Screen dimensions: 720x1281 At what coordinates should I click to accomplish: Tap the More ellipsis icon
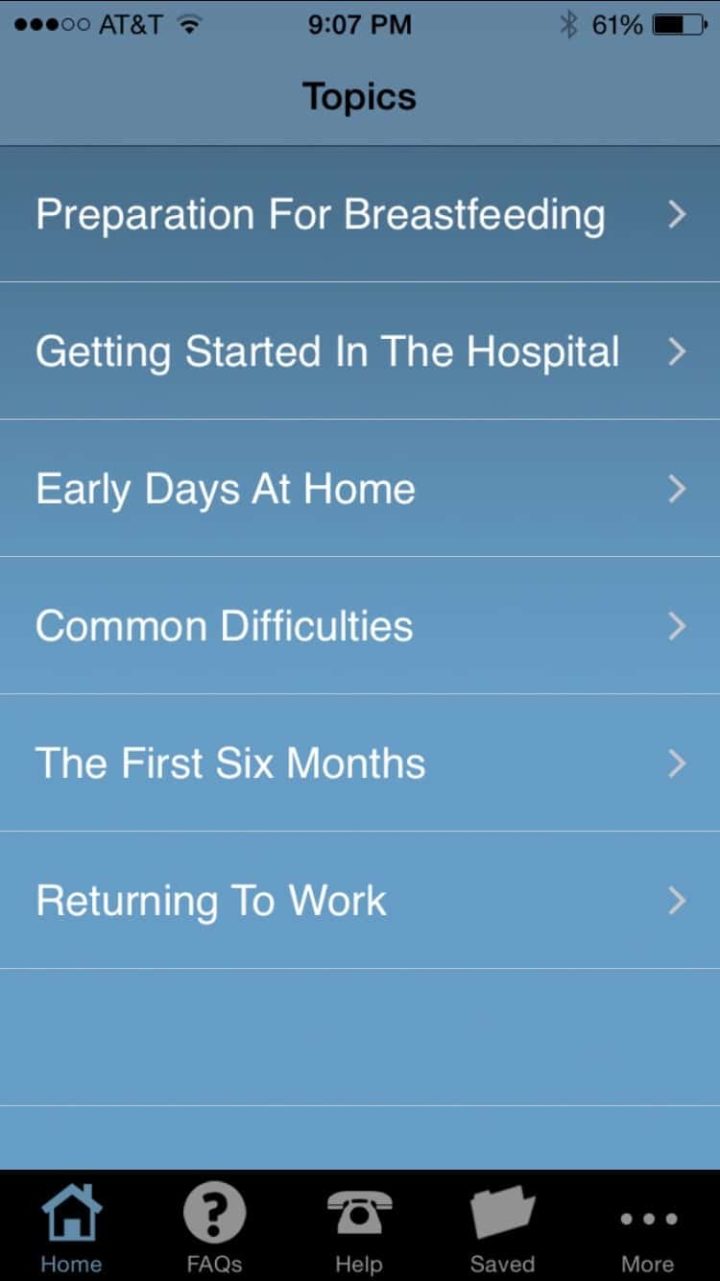coord(648,1218)
